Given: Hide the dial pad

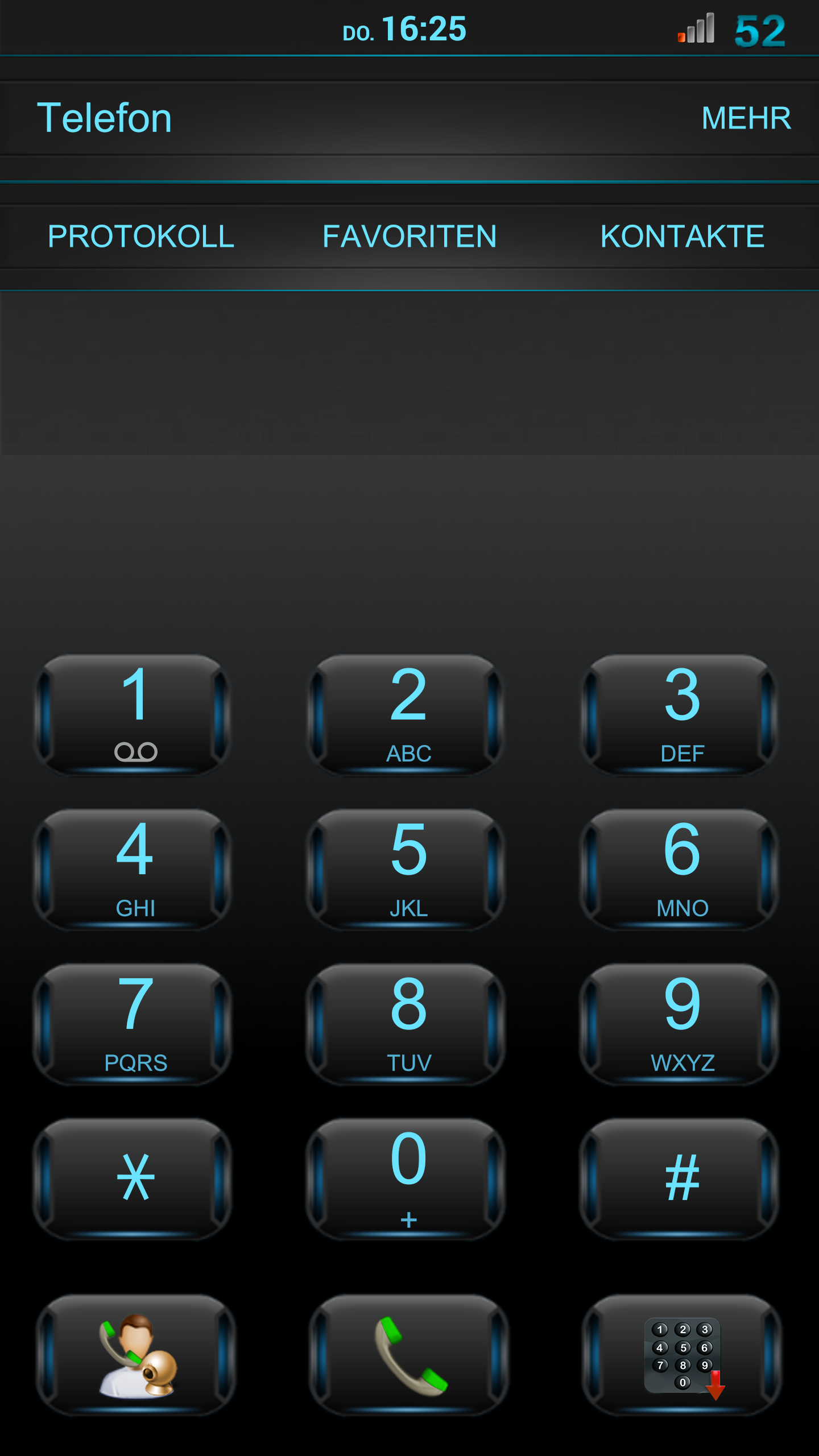Looking at the screenshot, I should tap(682, 1355).
